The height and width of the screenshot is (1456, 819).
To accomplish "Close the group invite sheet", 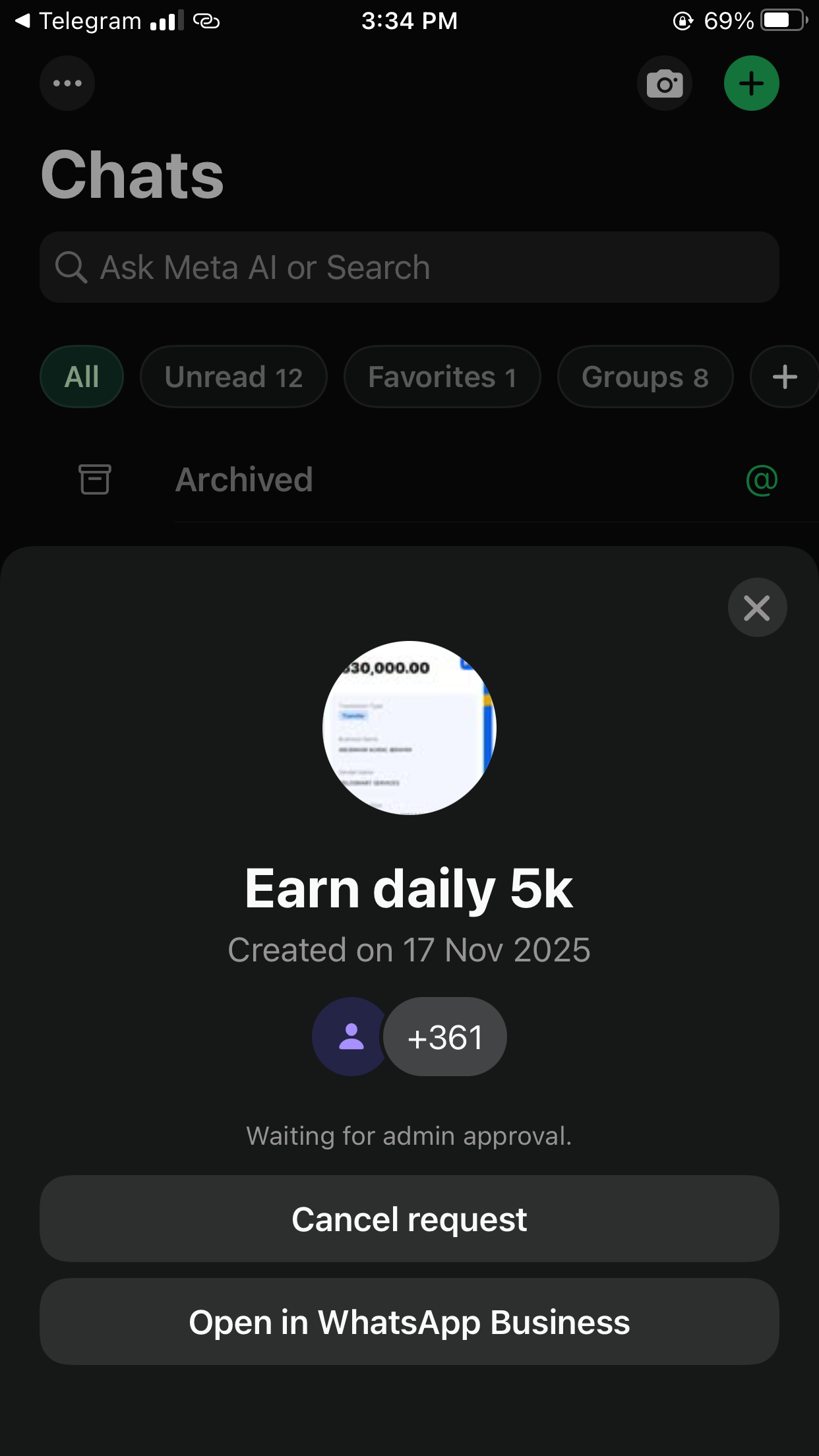I will click(x=757, y=607).
